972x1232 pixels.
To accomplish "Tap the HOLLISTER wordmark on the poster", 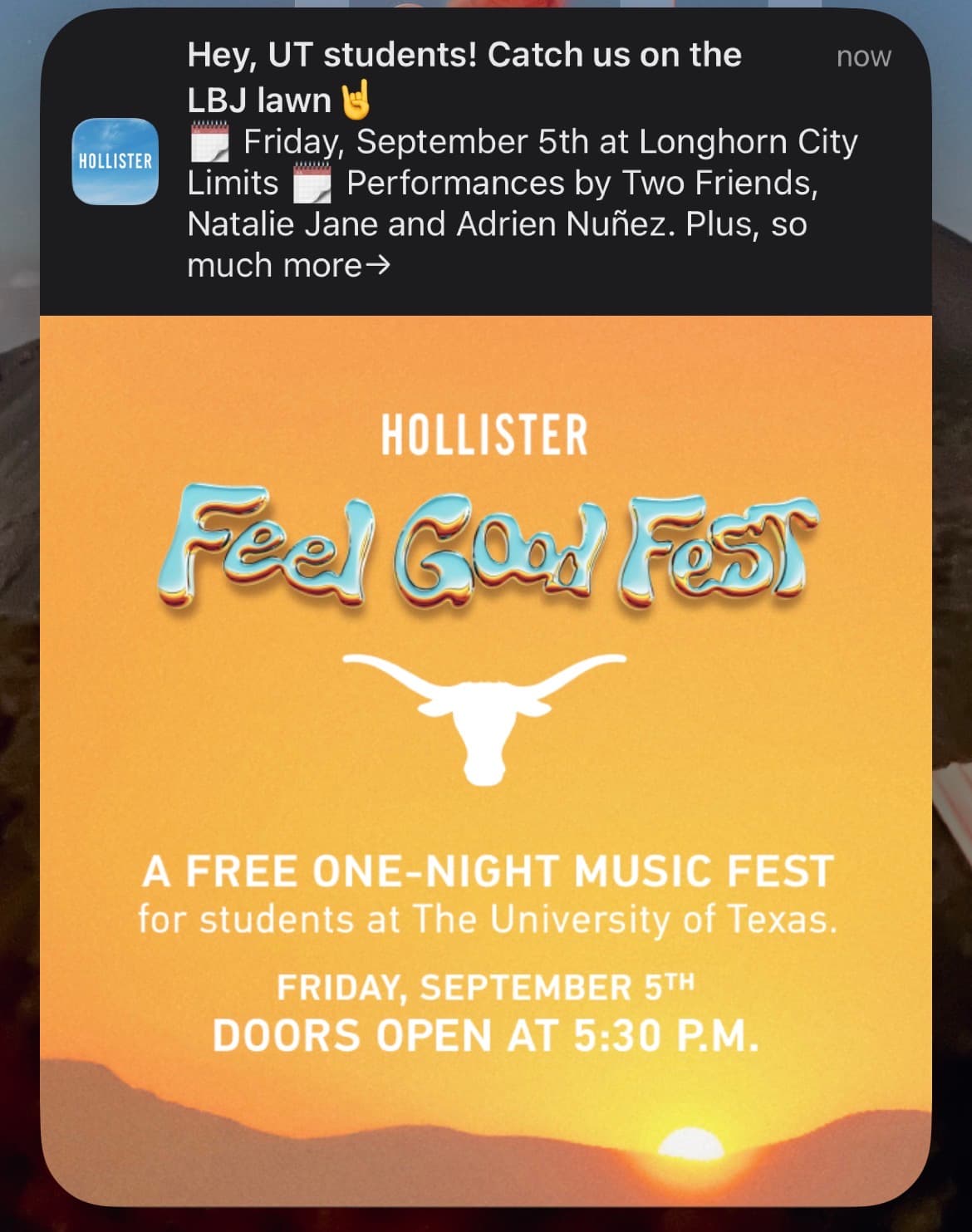I will 485,433.
